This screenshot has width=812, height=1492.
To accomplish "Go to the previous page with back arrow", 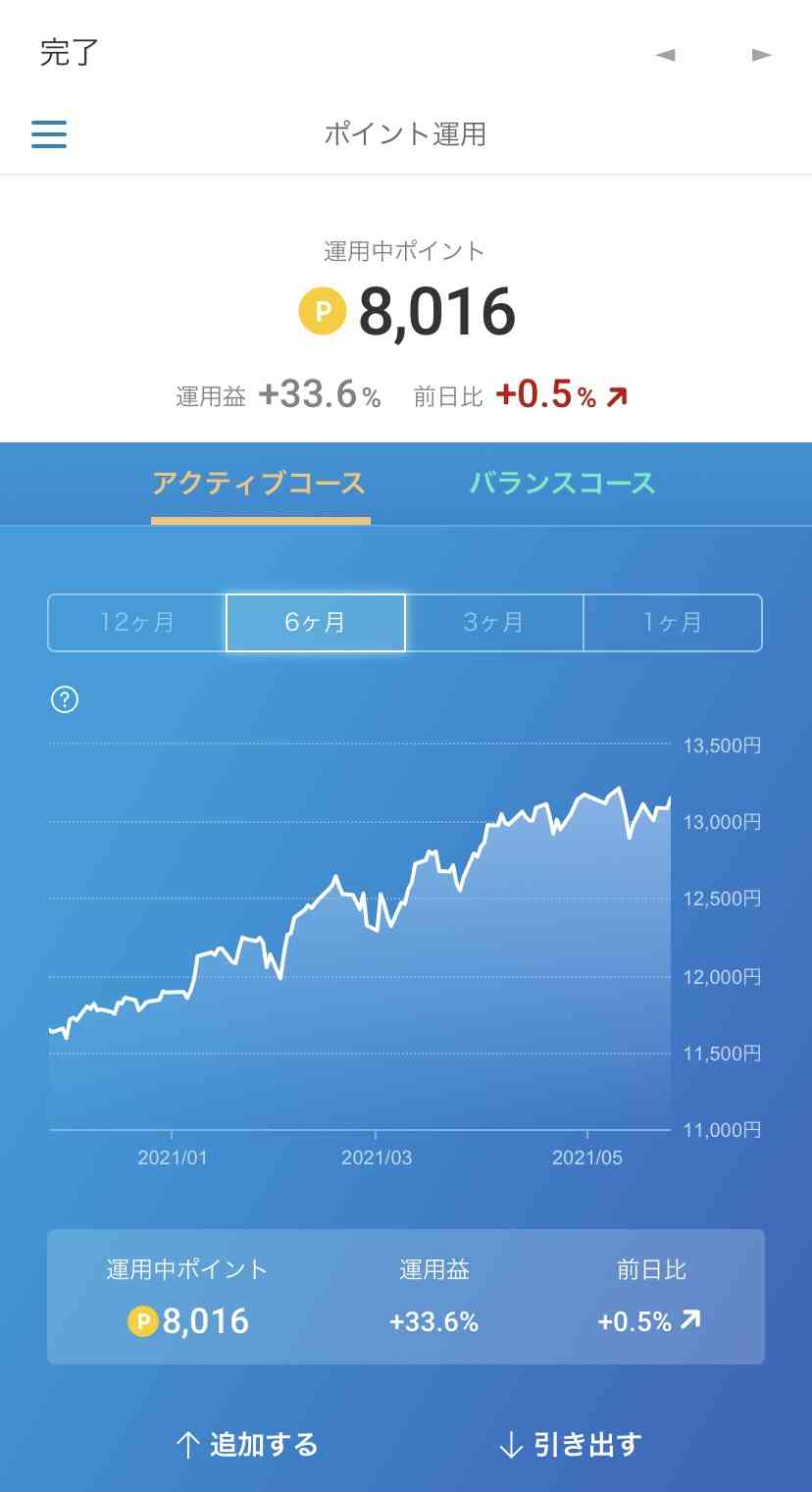I will pyautogui.click(x=666, y=55).
